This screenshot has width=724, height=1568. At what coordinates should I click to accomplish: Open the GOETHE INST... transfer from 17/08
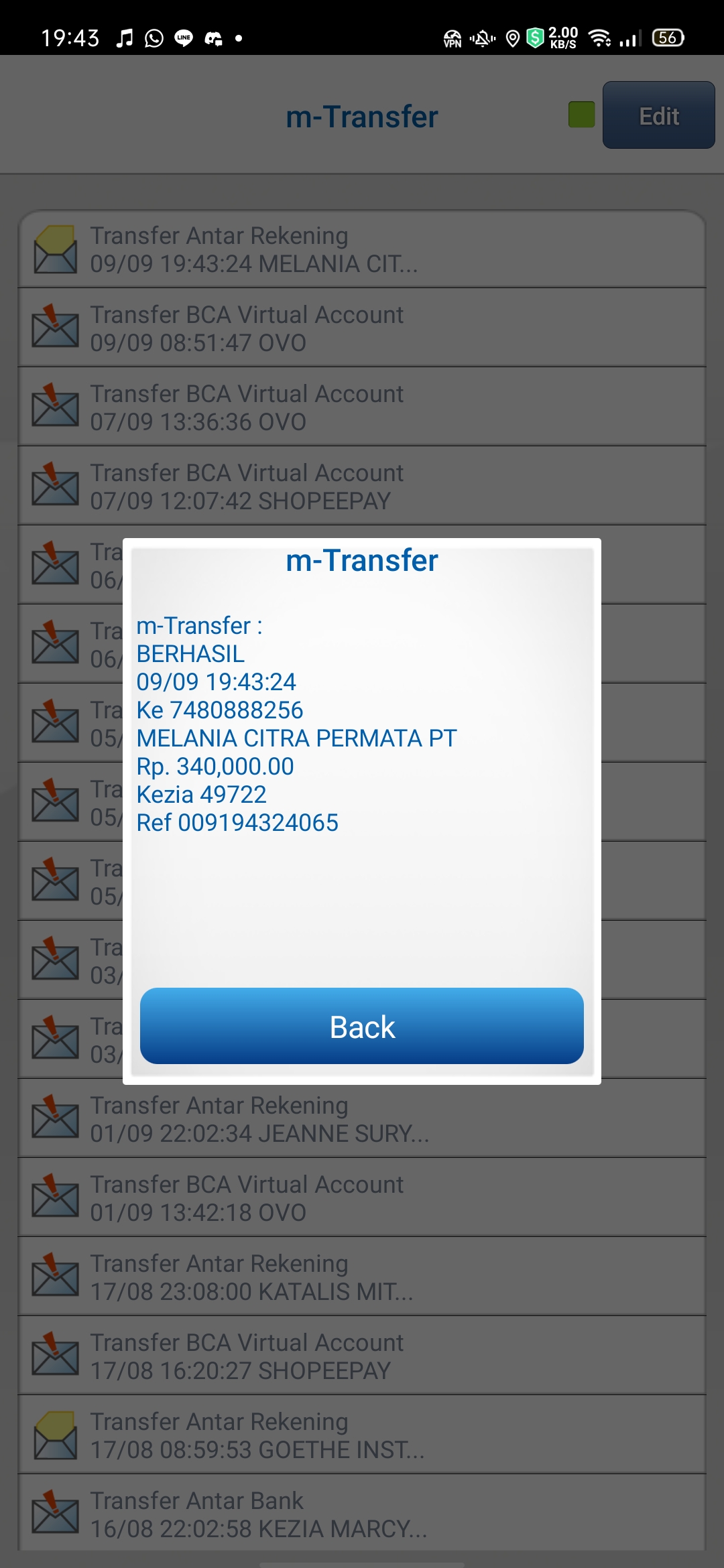point(362,1435)
